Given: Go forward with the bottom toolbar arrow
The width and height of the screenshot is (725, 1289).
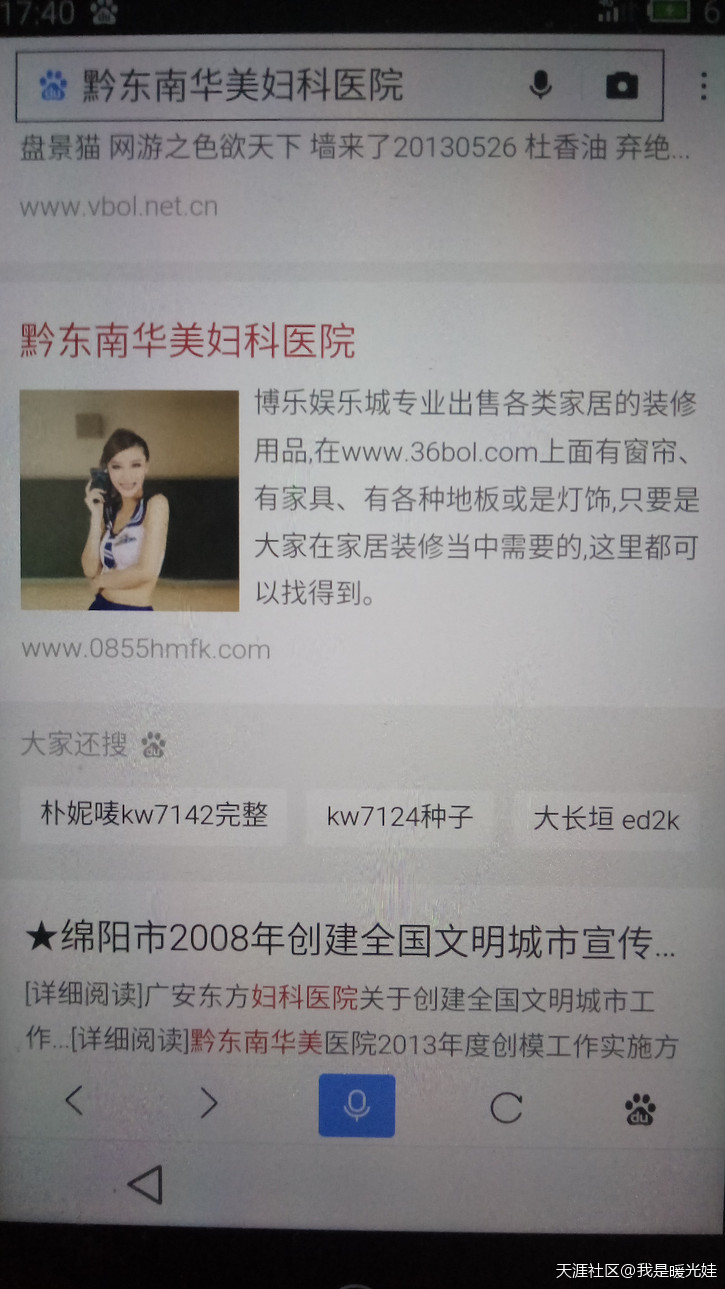Looking at the screenshot, I should 208,1103.
